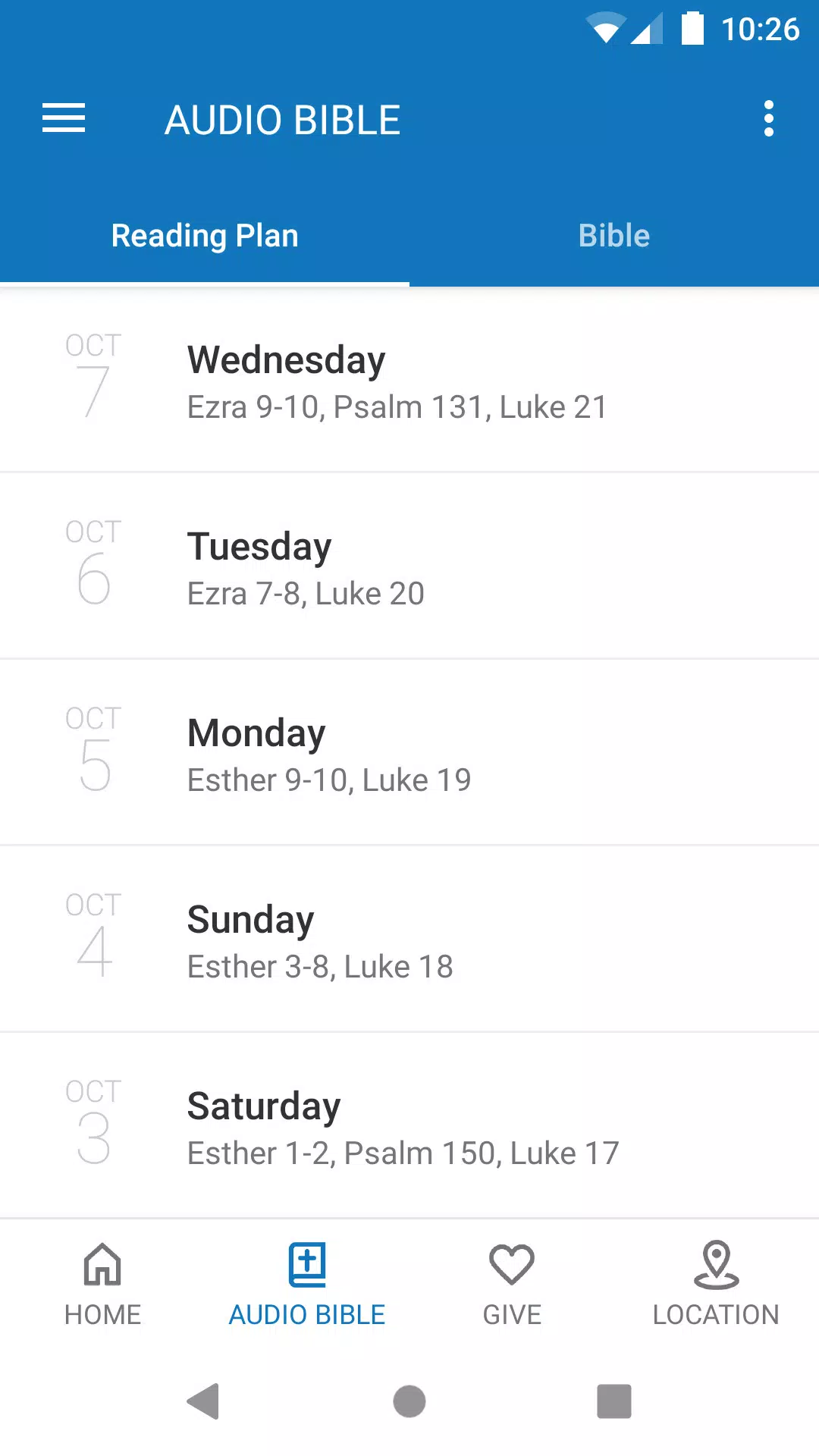Tap the system back button
Viewport: 819px width, 1456px height.
(203, 1401)
